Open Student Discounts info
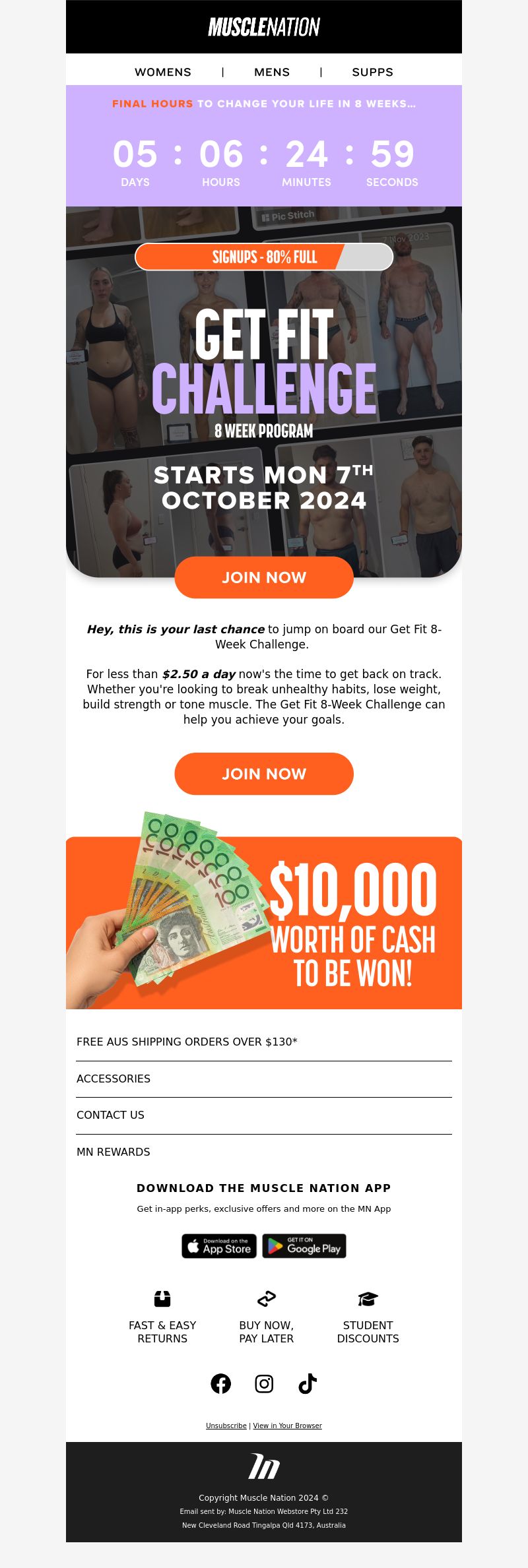The width and height of the screenshot is (528, 1568). coord(368,1317)
